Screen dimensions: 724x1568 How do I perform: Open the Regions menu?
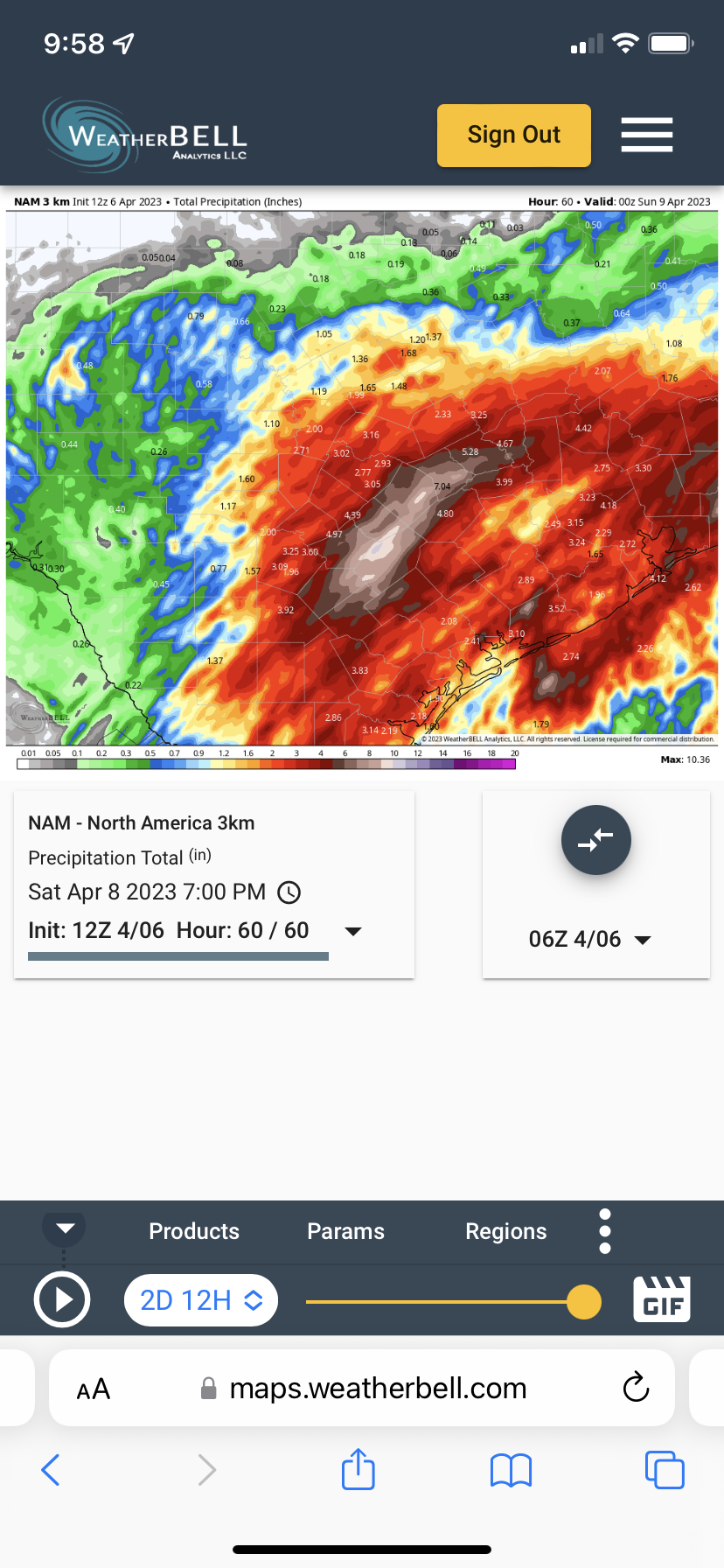[x=505, y=1231]
